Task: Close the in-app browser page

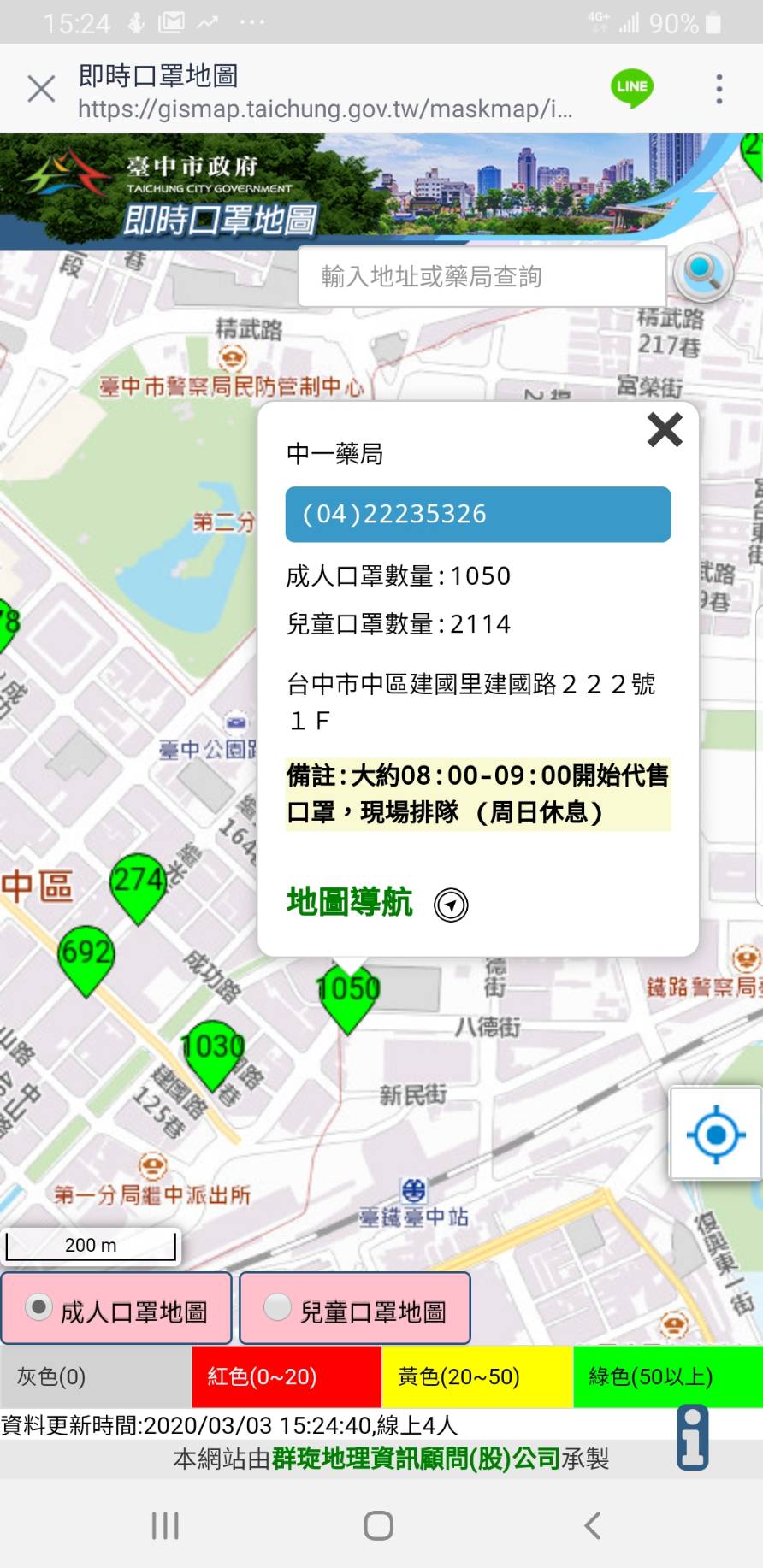Action: [x=41, y=89]
